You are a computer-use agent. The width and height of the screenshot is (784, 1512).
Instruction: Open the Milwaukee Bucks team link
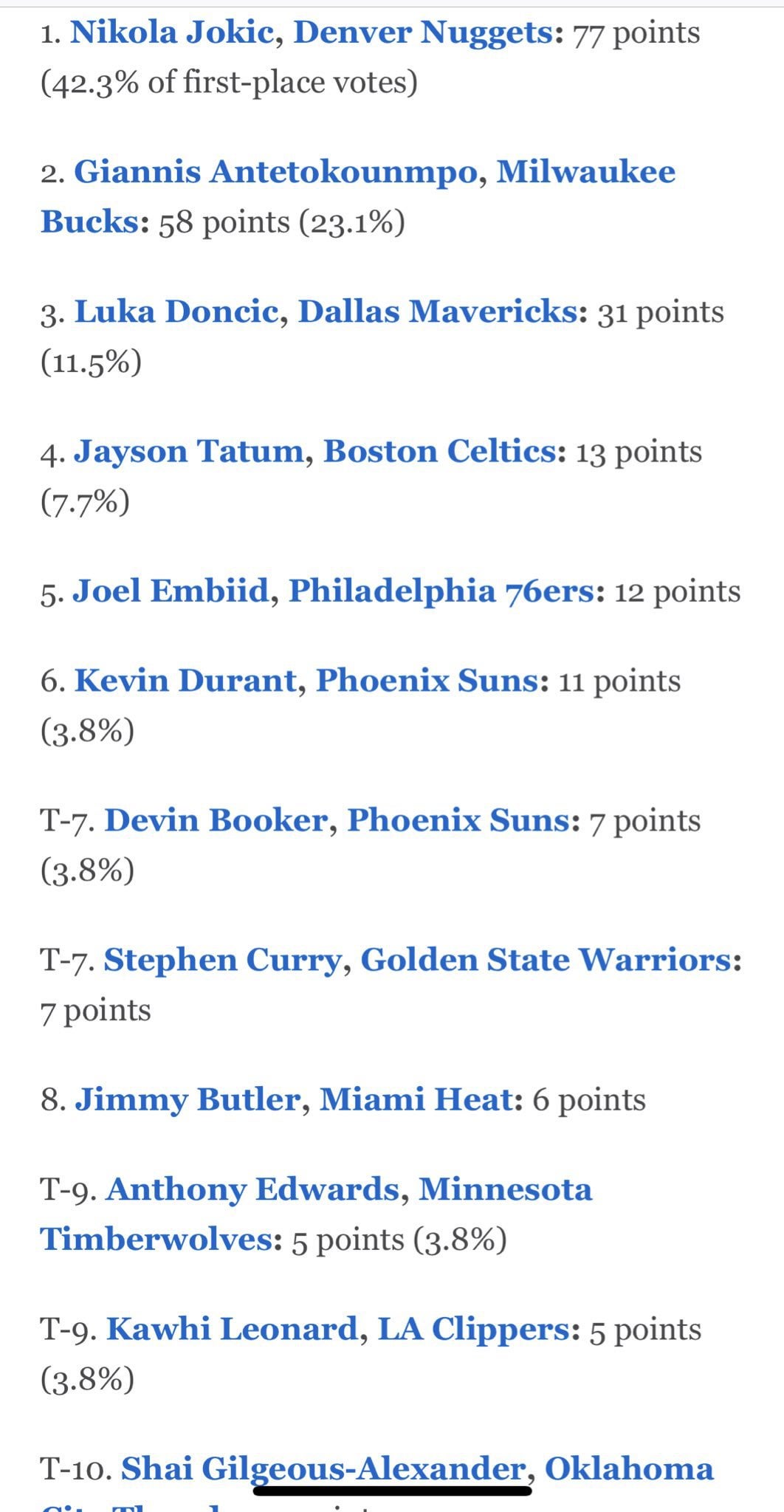click(x=585, y=172)
